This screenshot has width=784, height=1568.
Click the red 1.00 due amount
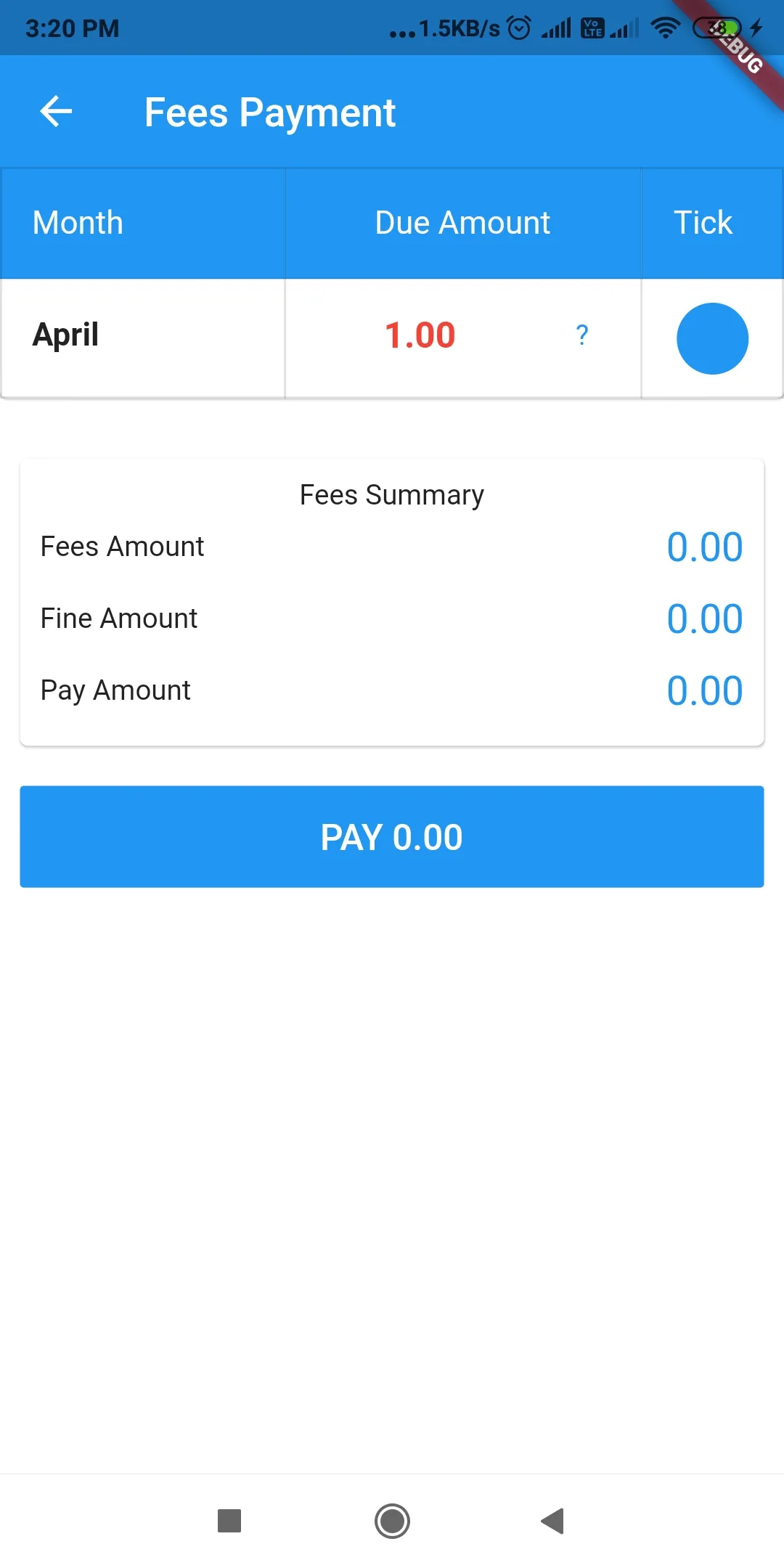[420, 335]
